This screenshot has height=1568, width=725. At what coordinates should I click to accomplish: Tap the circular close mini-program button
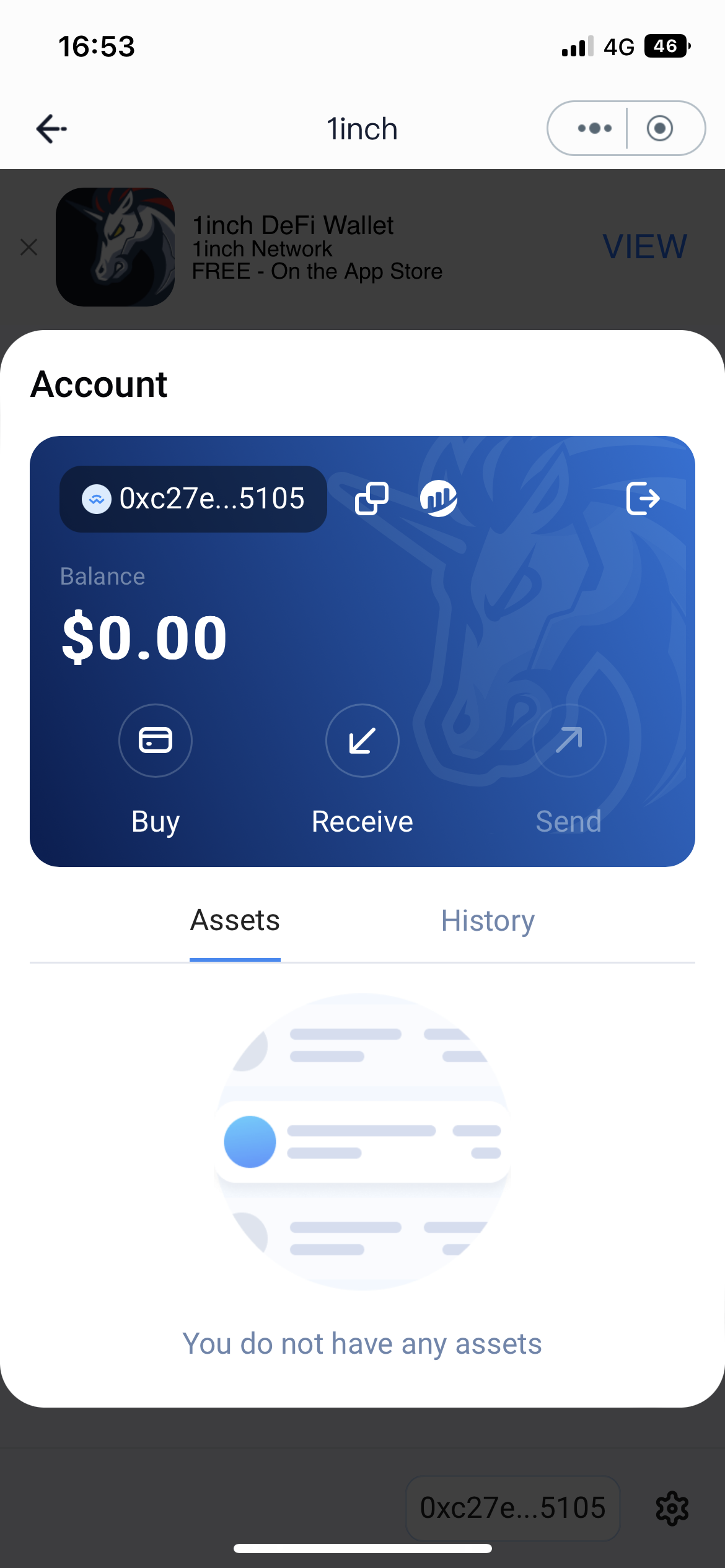coord(660,128)
